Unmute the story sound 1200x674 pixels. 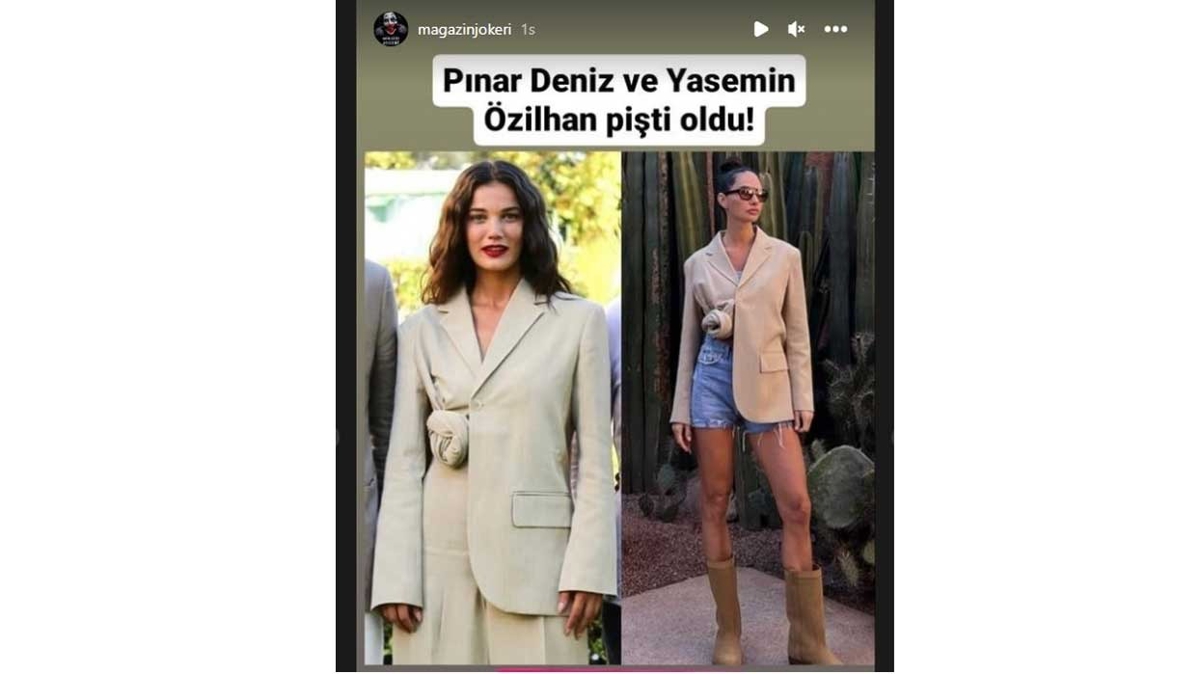coord(796,29)
